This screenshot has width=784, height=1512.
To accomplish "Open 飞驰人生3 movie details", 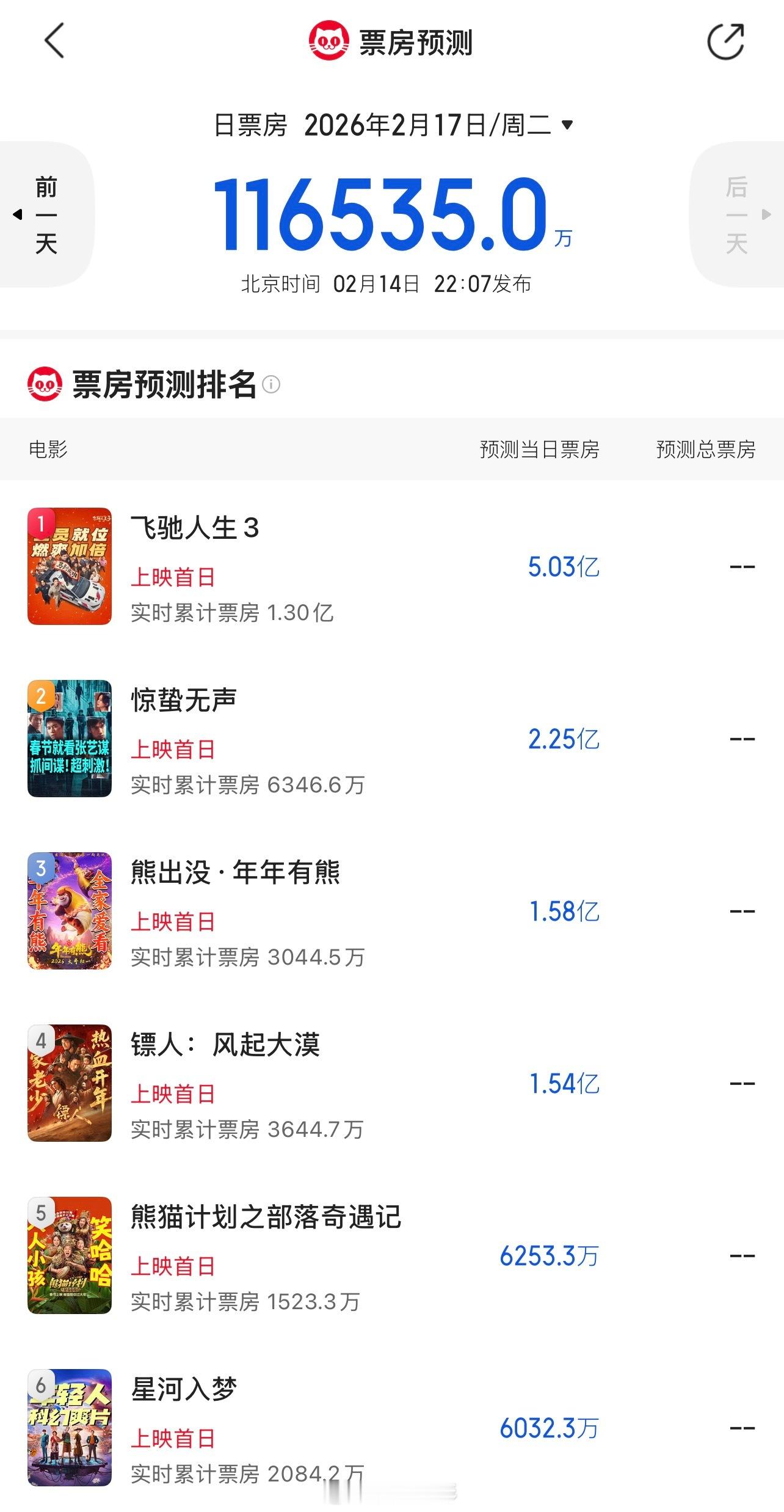I will point(195,528).
